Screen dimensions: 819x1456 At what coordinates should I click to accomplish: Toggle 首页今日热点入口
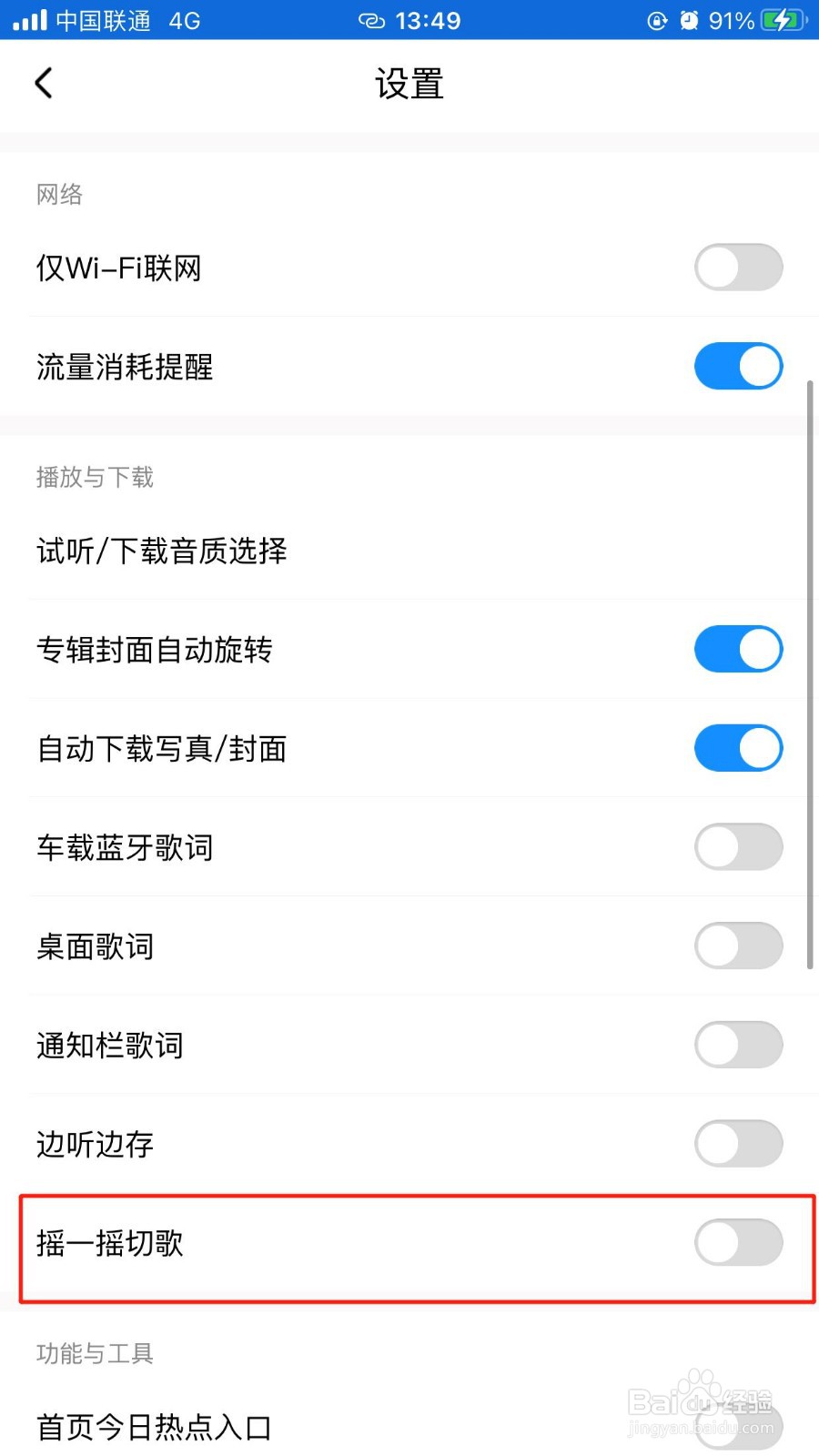[738, 1426]
